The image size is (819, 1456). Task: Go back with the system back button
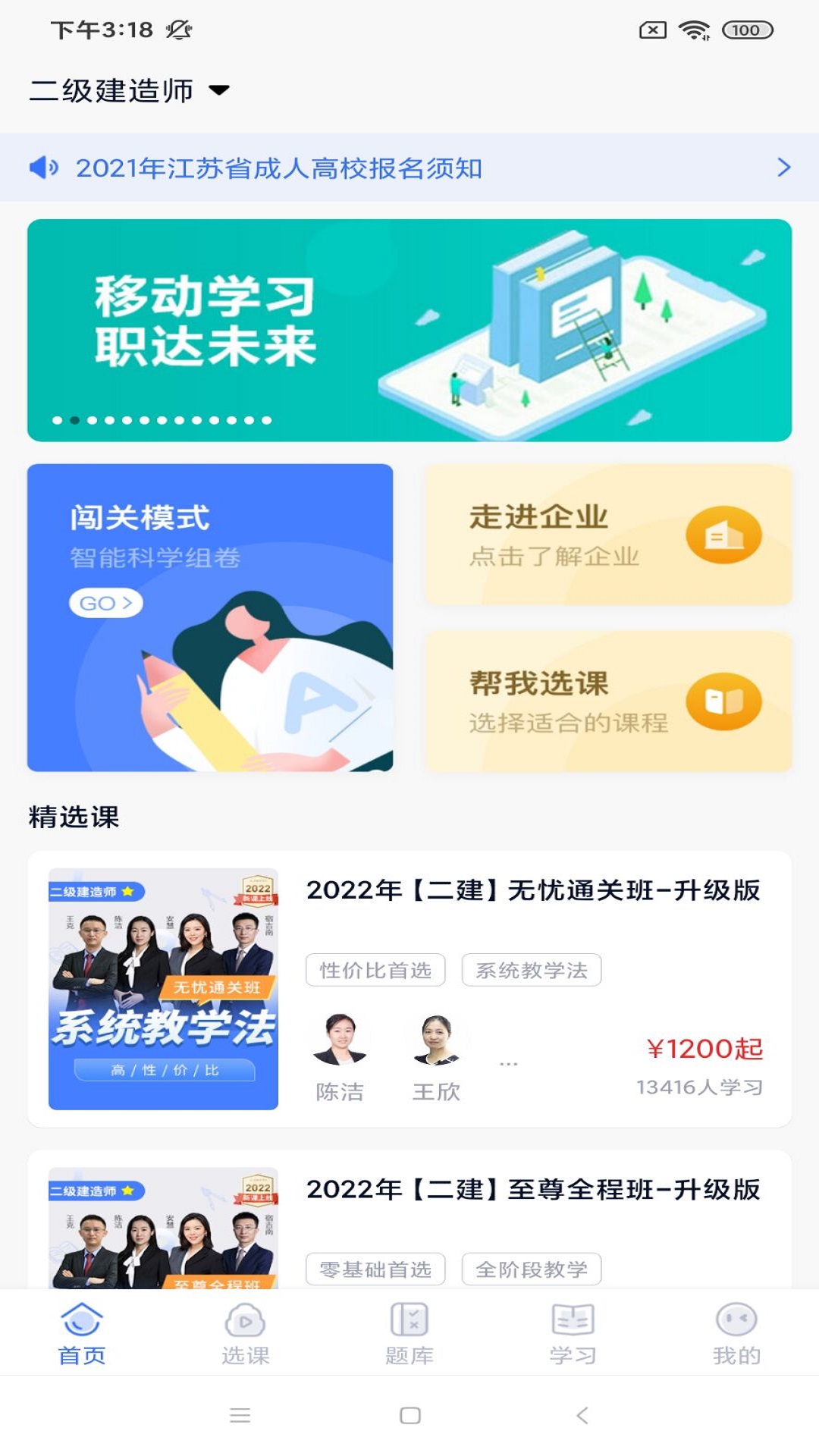point(582,1415)
